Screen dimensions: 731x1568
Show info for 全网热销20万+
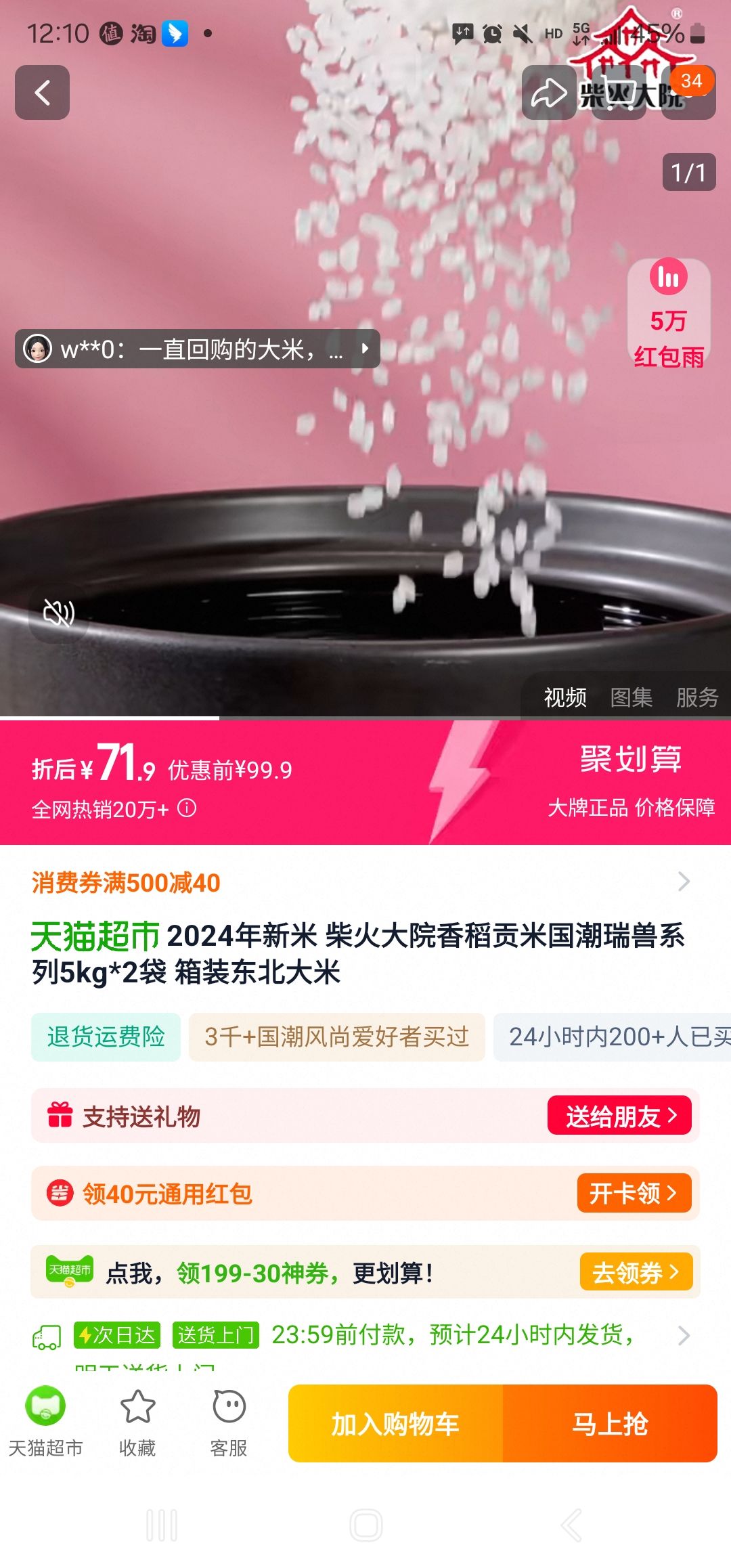(x=187, y=808)
